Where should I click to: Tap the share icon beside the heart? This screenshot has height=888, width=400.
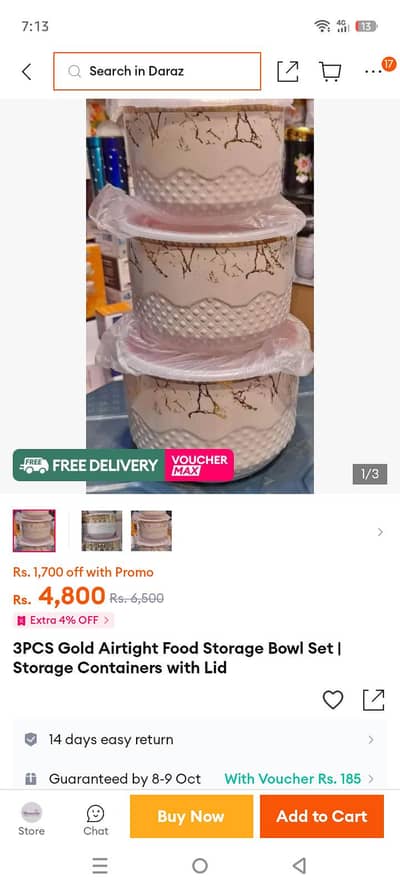coord(374,700)
